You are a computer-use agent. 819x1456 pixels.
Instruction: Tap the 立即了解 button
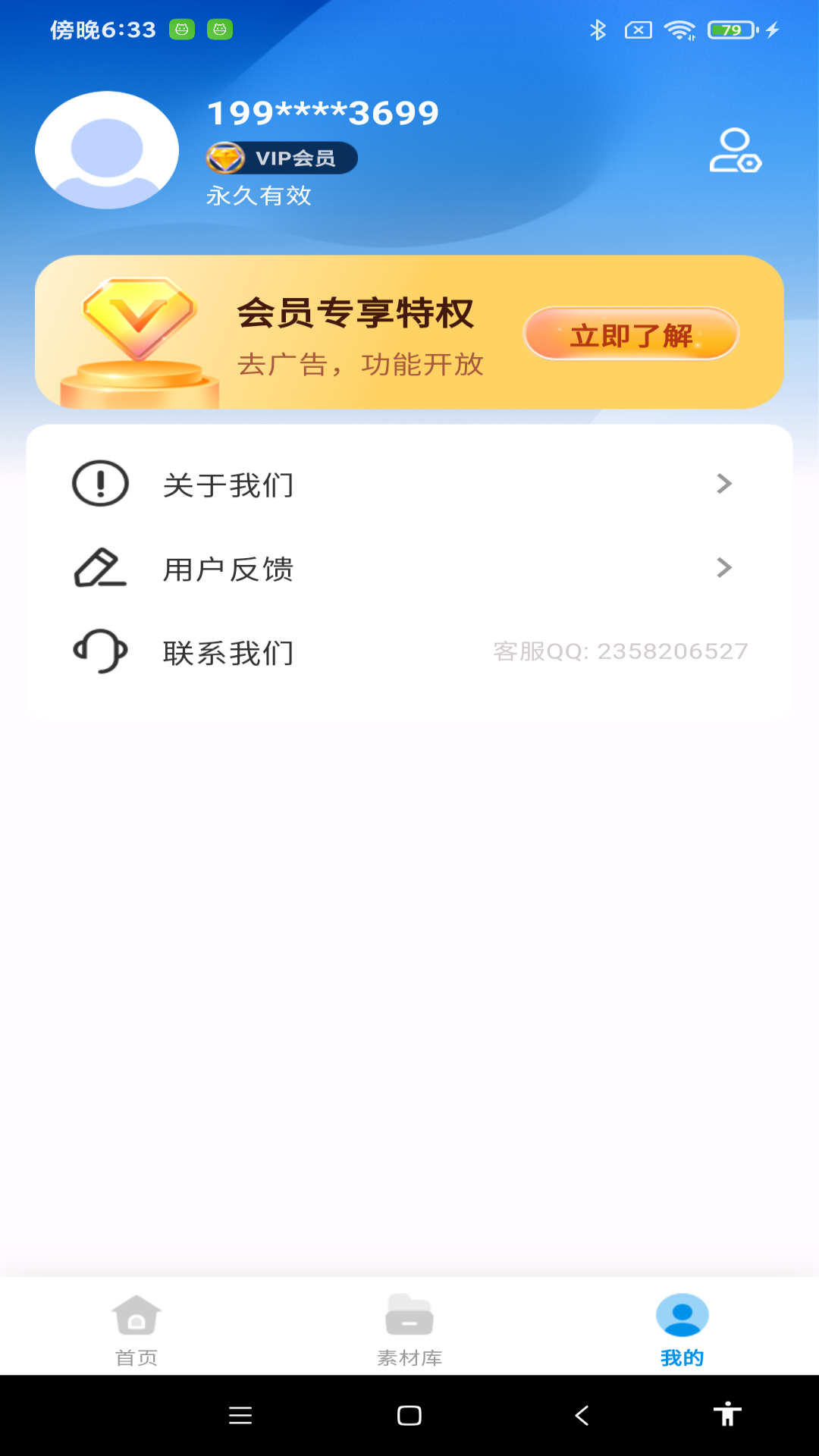tap(631, 335)
